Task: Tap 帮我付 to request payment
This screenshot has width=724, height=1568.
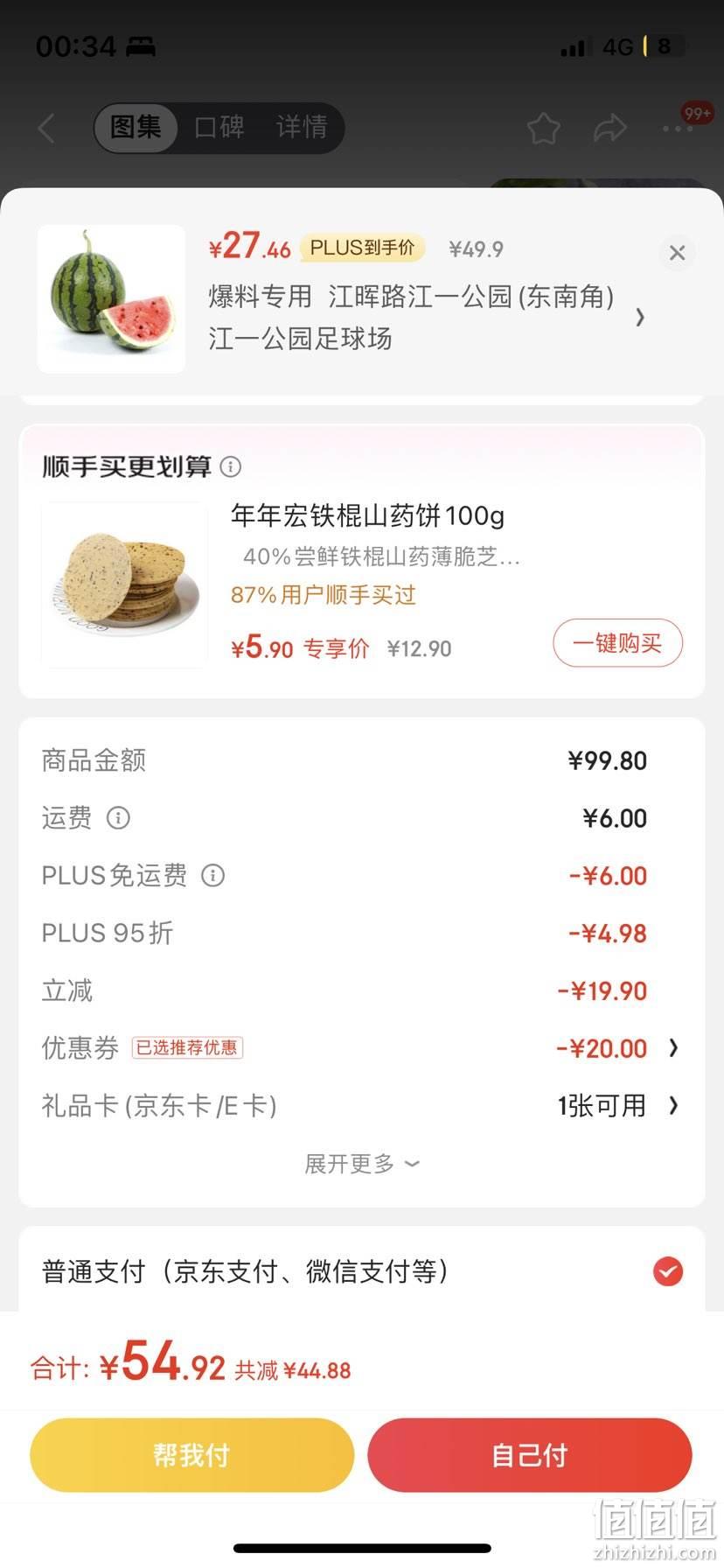Action: tap(191, 1454)
